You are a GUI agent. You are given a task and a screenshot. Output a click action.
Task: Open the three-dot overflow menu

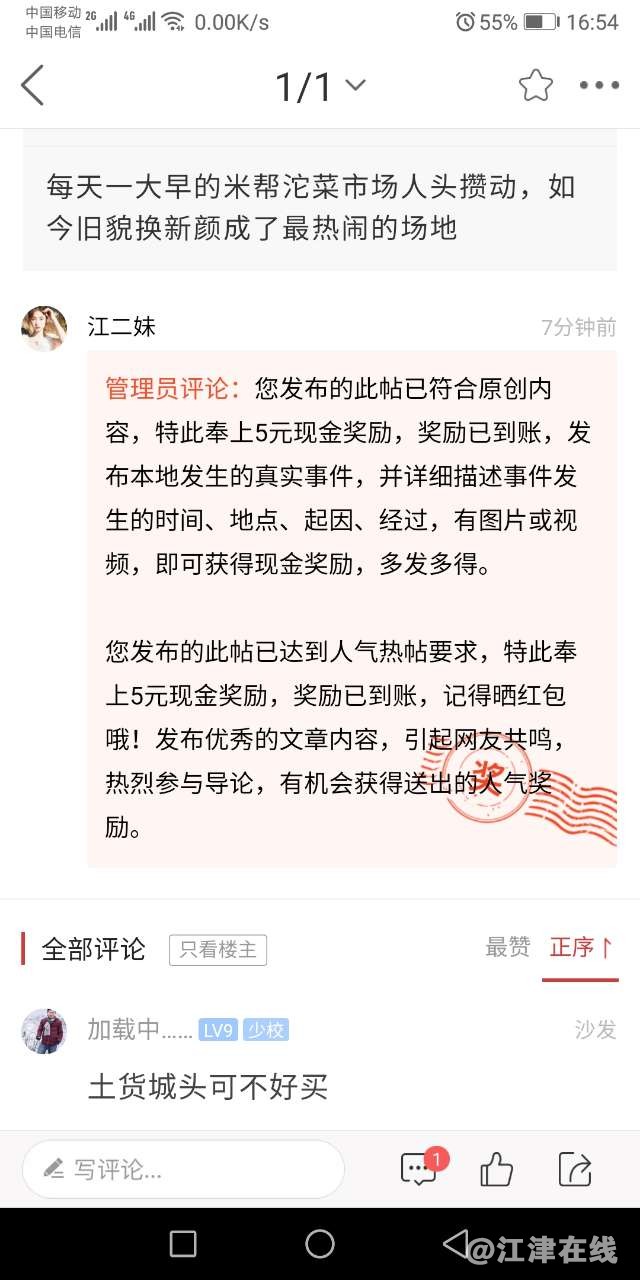click(599, 86)
